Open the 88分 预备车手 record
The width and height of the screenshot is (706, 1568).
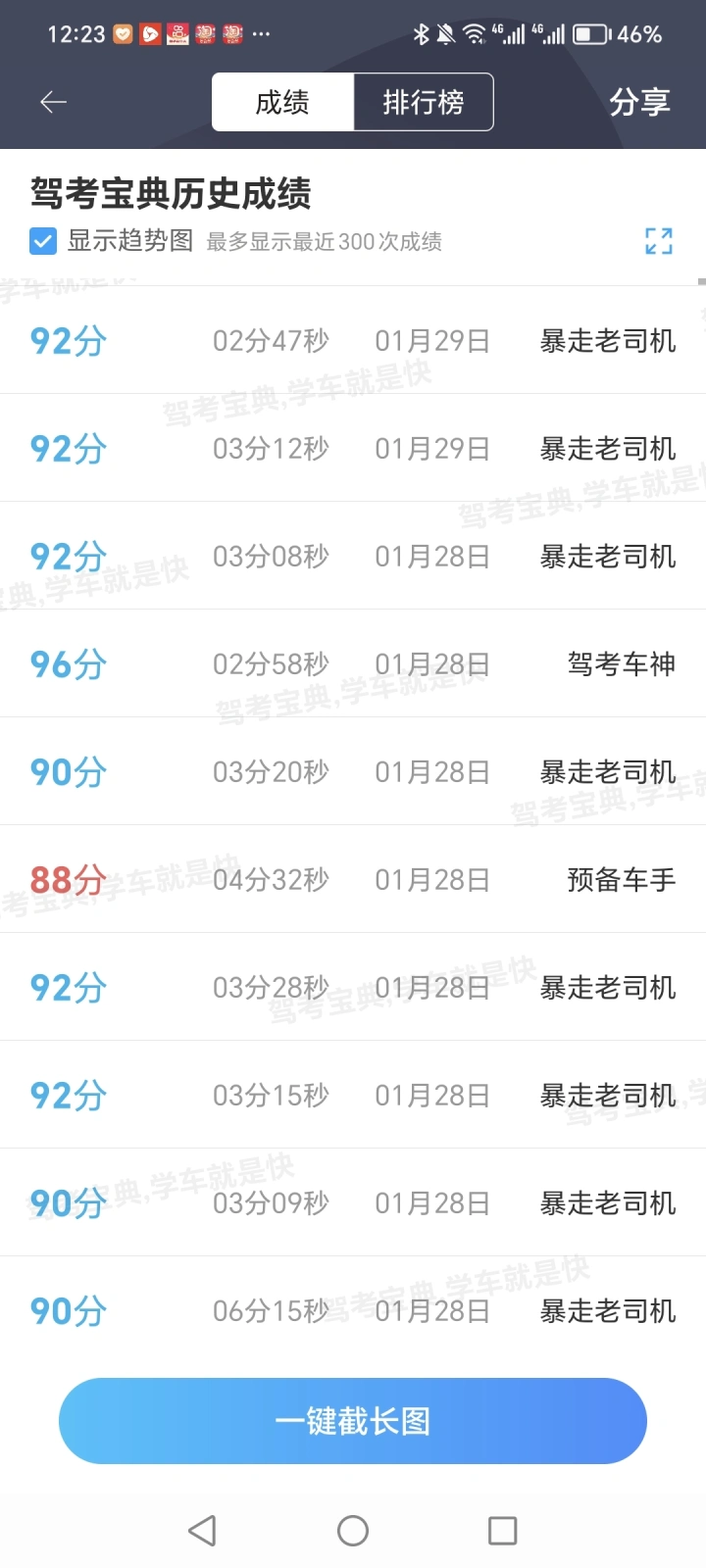pos(353,879)
